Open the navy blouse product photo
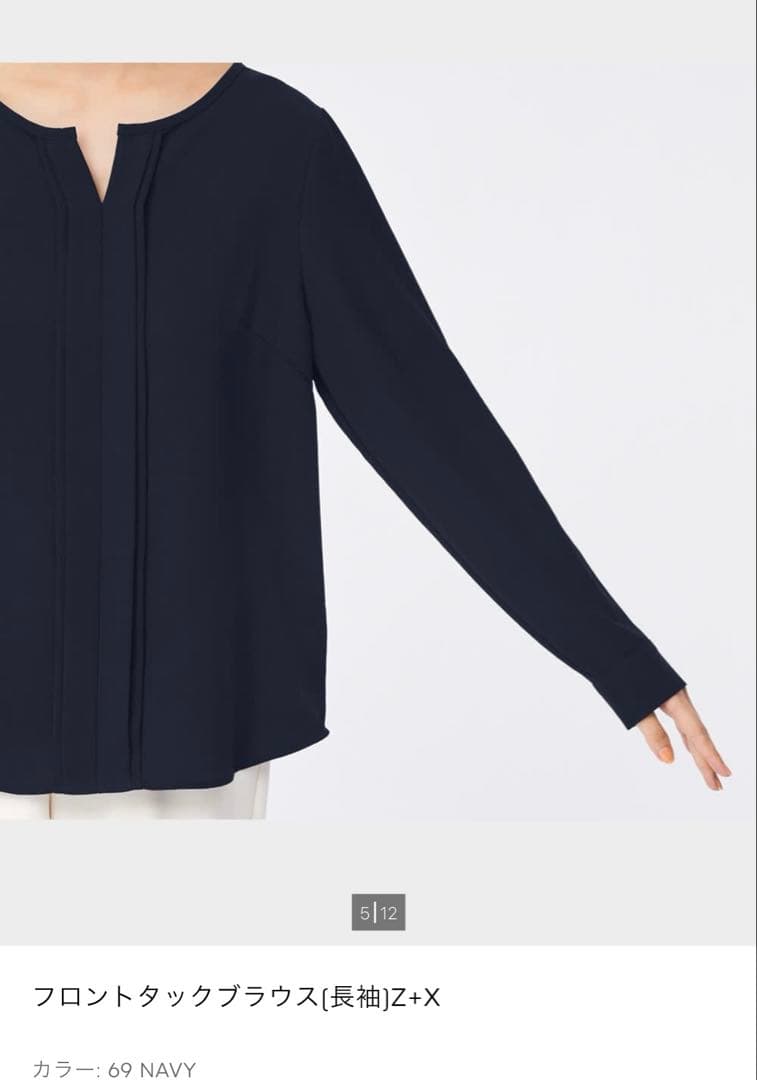The width and height of the screenshot is (757, 1080). point(378,442)
